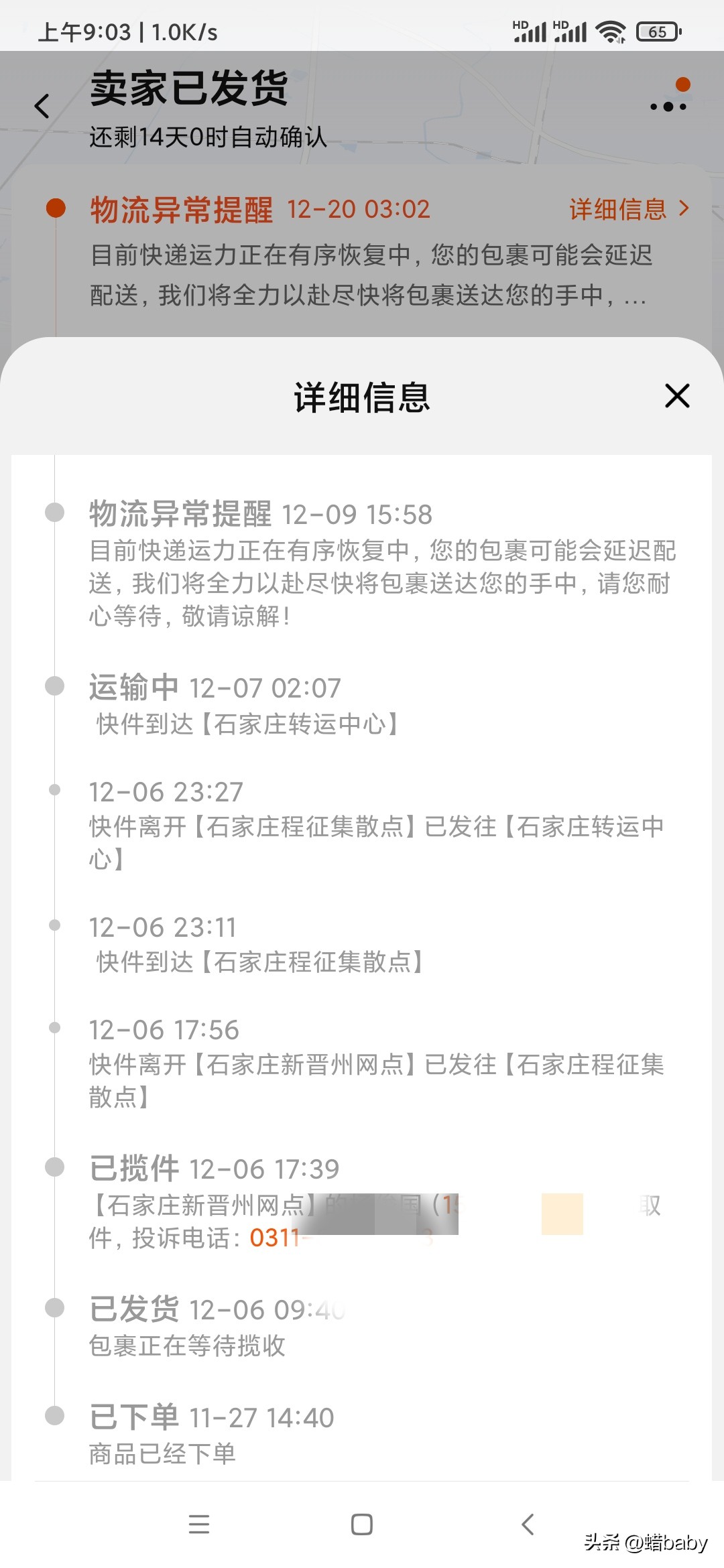724x1568 pixels.
Task: Tap the orange dot beside 物流异常提醒
Action: [x=56, y=210]
